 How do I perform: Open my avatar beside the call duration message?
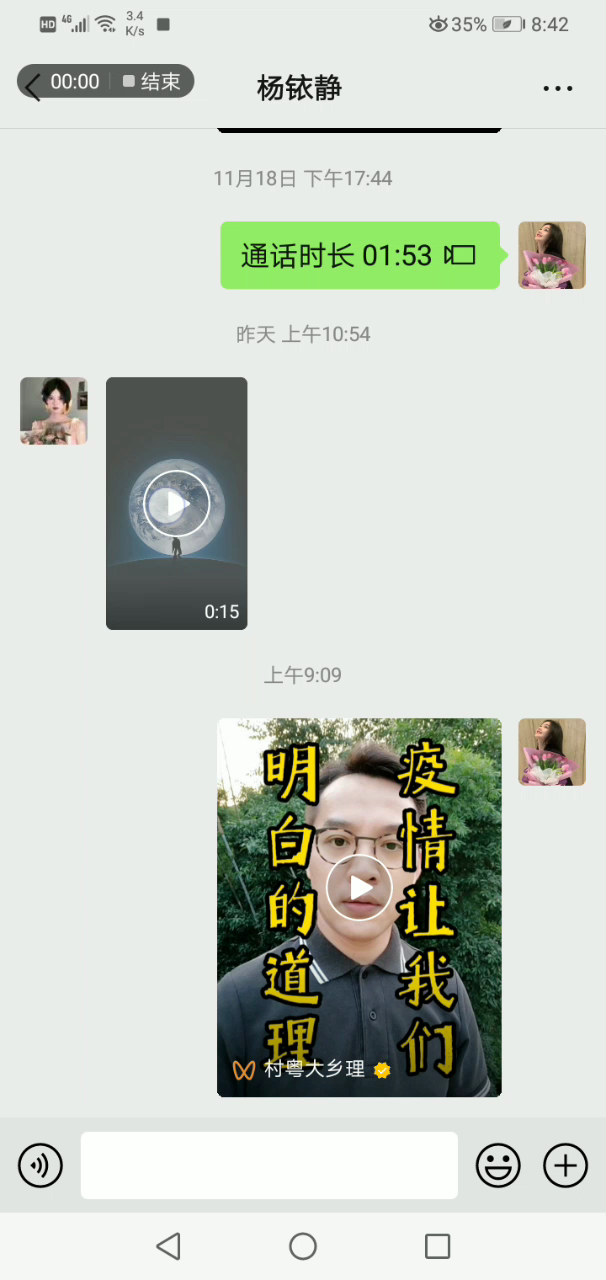[x=551, y=255]
